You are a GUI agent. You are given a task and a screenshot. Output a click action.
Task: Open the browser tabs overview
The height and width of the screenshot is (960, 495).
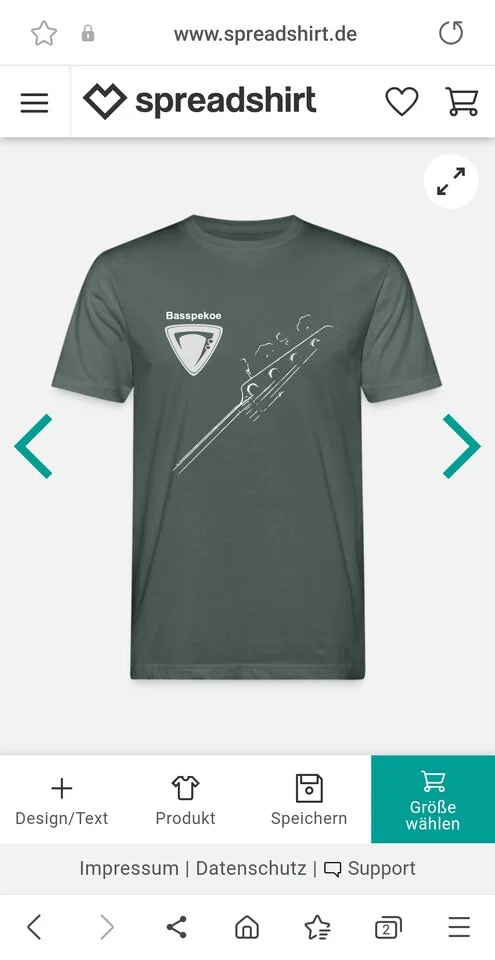[388, 928]
